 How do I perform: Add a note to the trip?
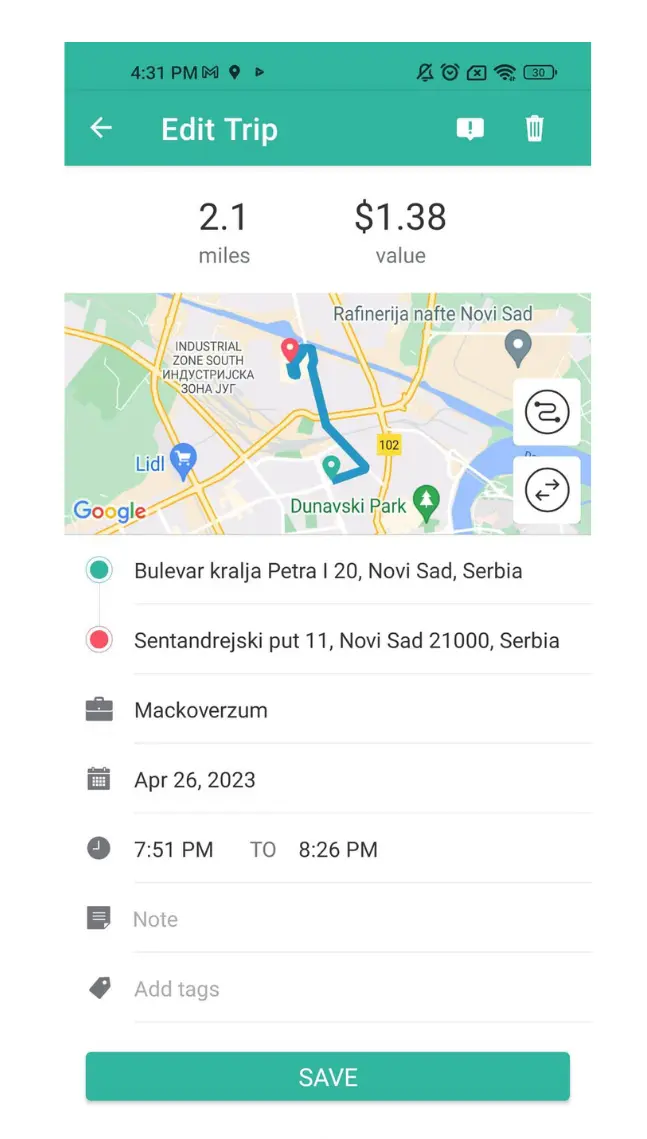point(156,919)
